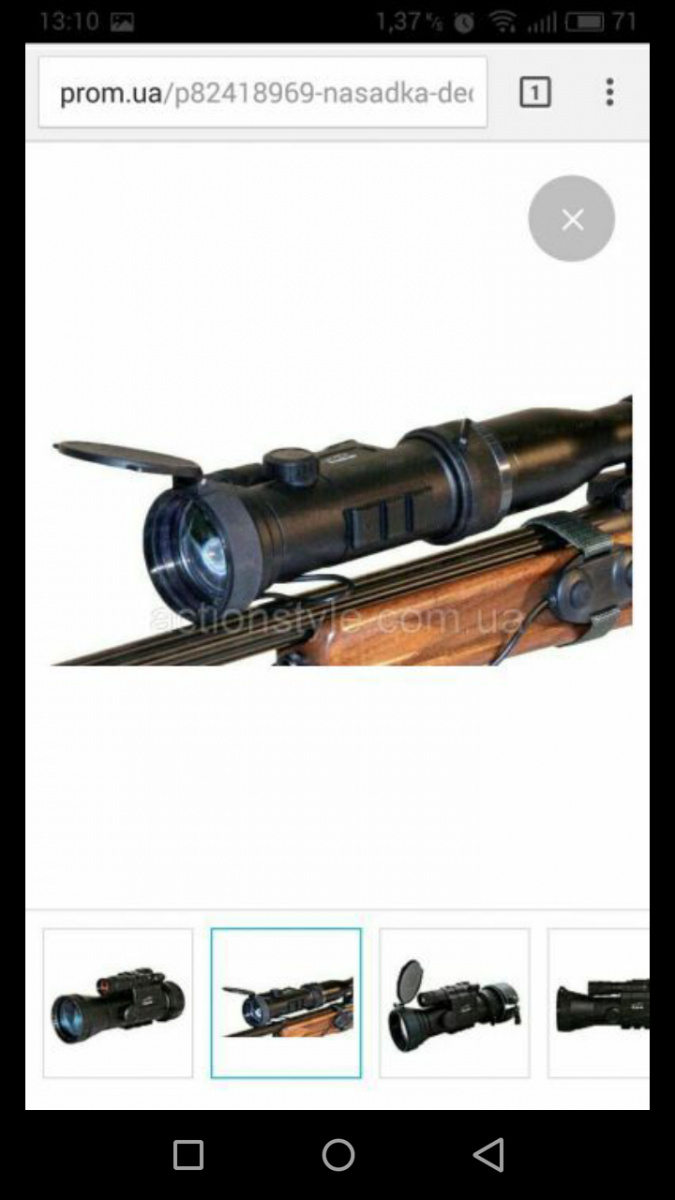Tap the prom.ua address bar
Viewport: 675px width, 1200px height.
tap(263, 93)
